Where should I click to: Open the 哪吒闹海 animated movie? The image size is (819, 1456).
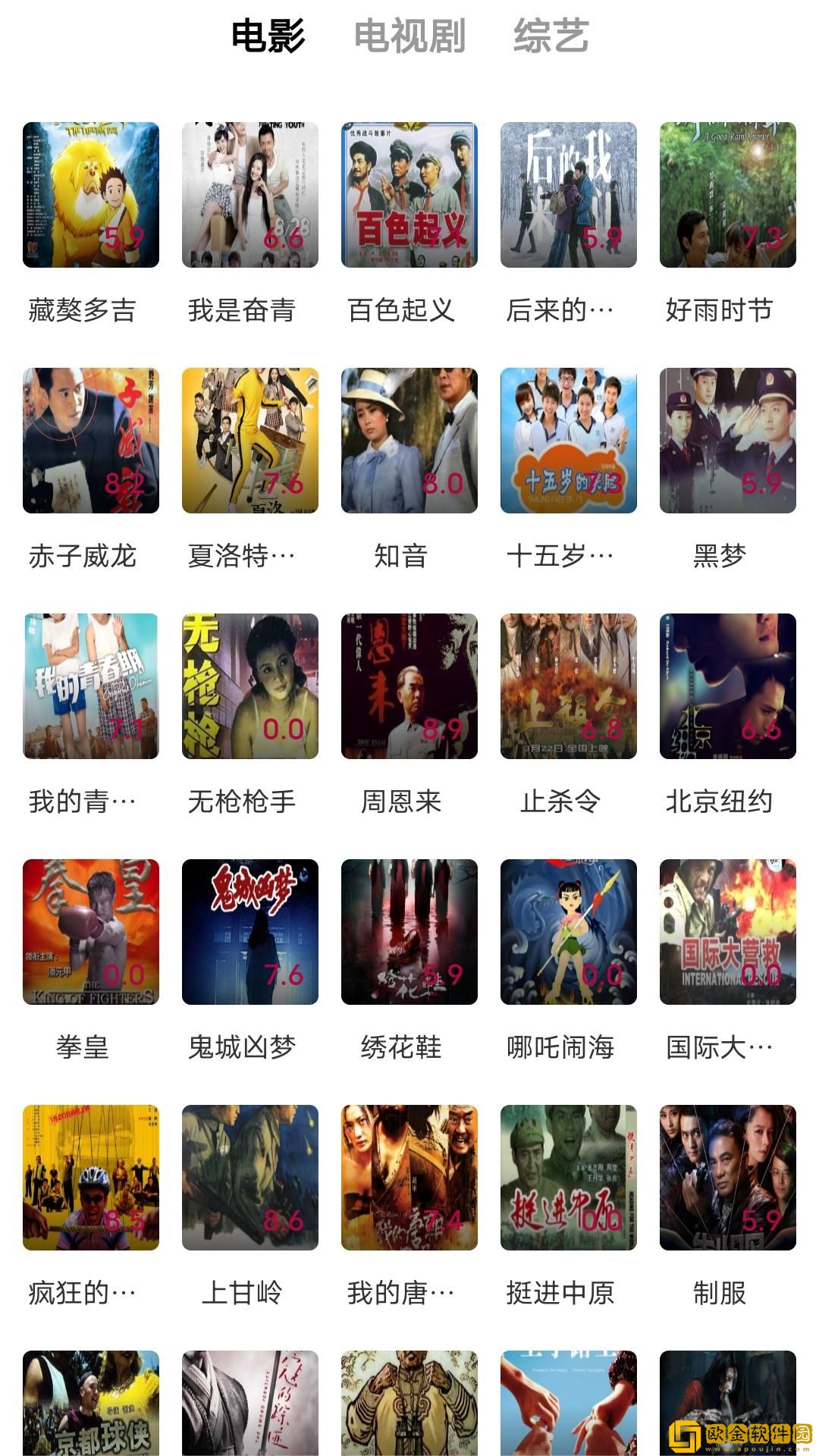568,933
